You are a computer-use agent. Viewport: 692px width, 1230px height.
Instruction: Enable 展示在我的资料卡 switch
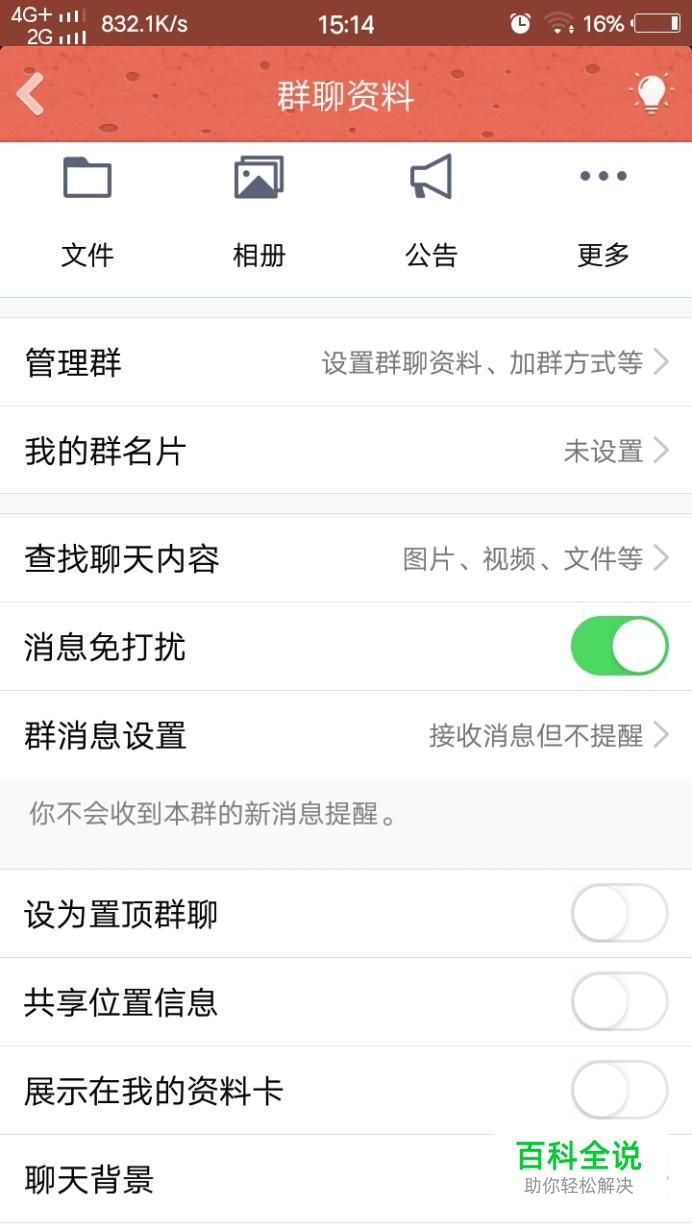point(619,1090)
